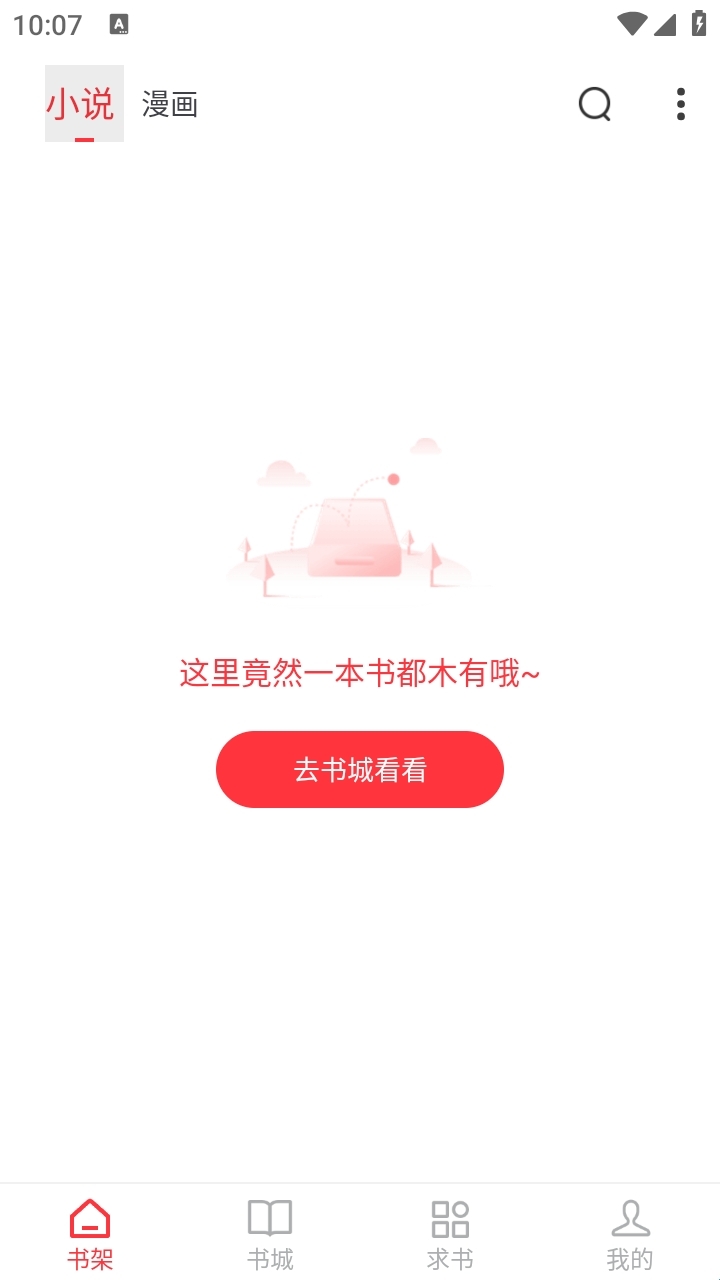Screen dimensions: 720x1280
Task: Open the three-dot overflow menu
Action: pos(681,104)
